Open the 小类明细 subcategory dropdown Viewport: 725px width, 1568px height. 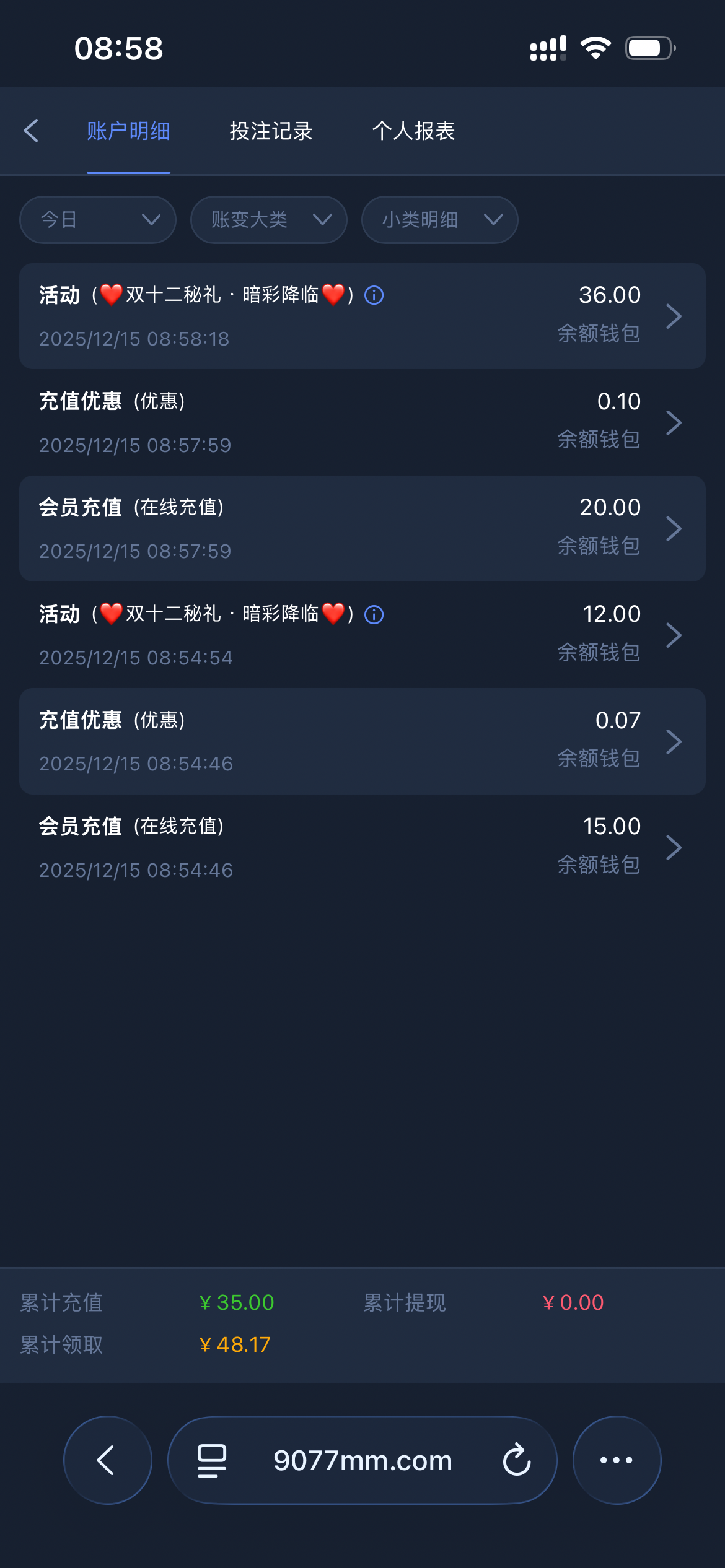coord(439,220)
